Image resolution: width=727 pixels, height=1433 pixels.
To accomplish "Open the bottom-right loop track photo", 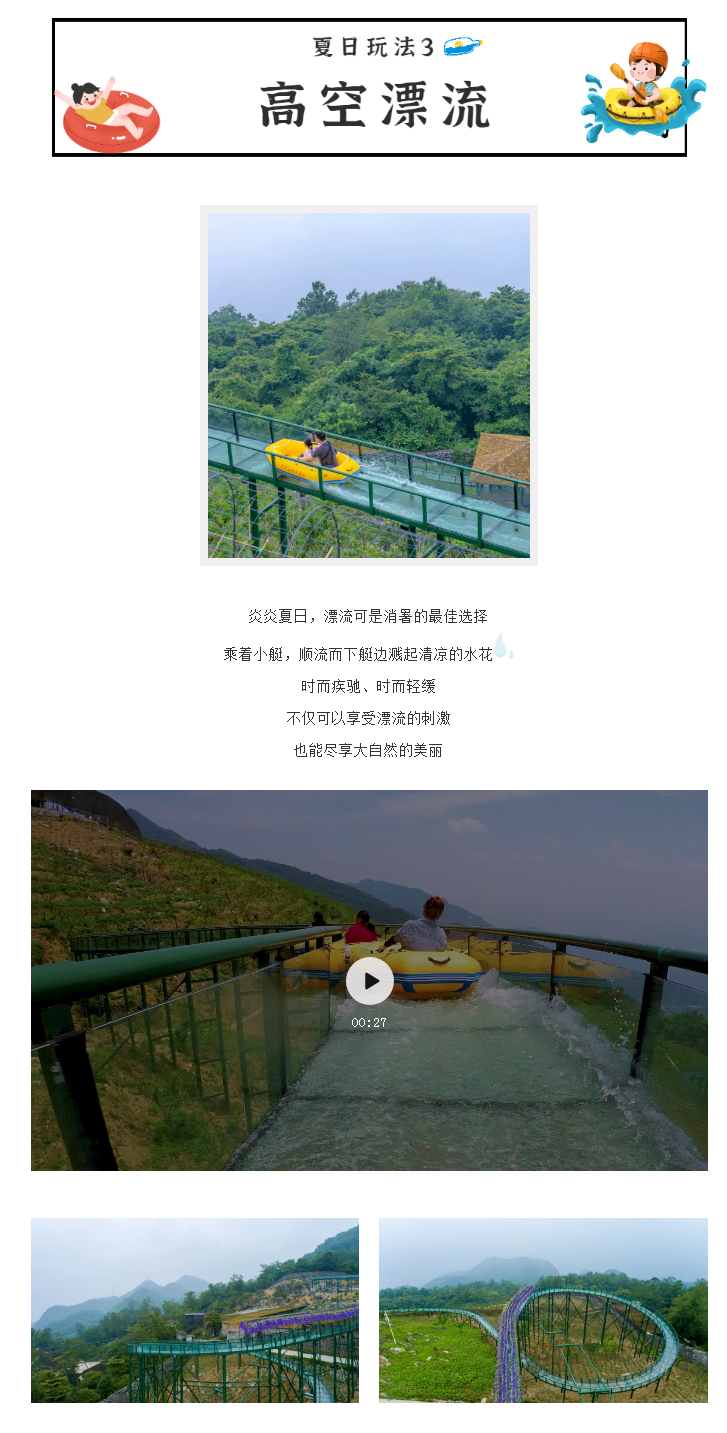I will [543, 1309].
